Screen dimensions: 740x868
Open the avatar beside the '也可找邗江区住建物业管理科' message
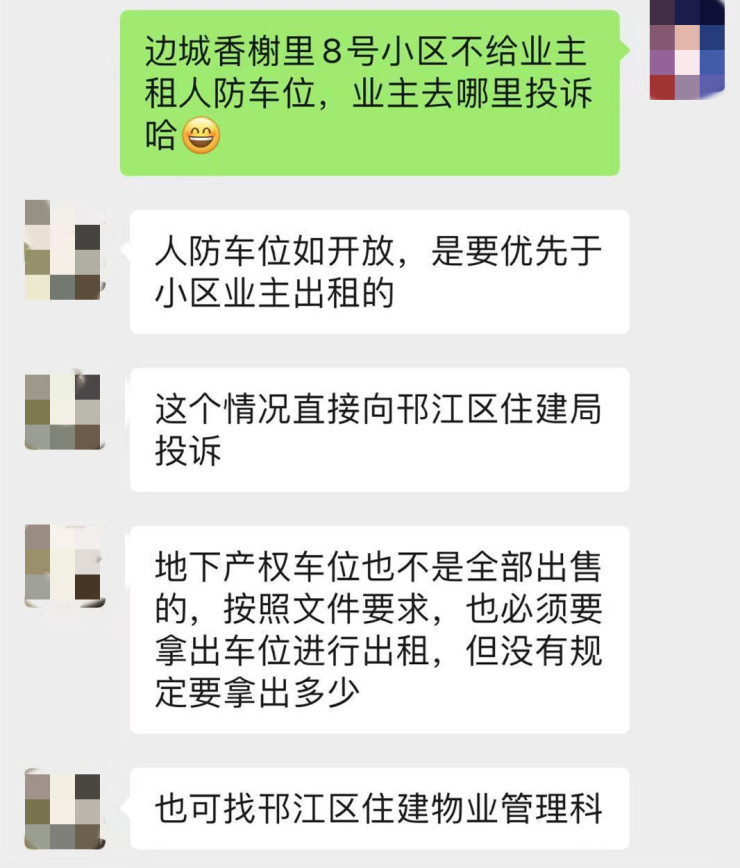point(63,810)
